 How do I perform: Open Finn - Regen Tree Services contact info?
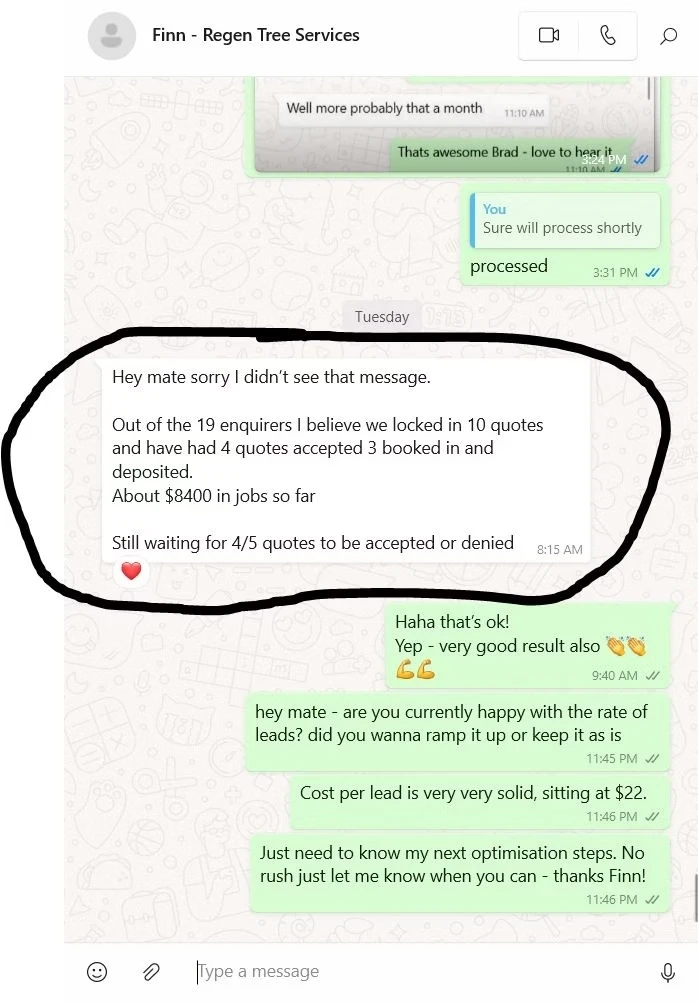click(255, 35)
